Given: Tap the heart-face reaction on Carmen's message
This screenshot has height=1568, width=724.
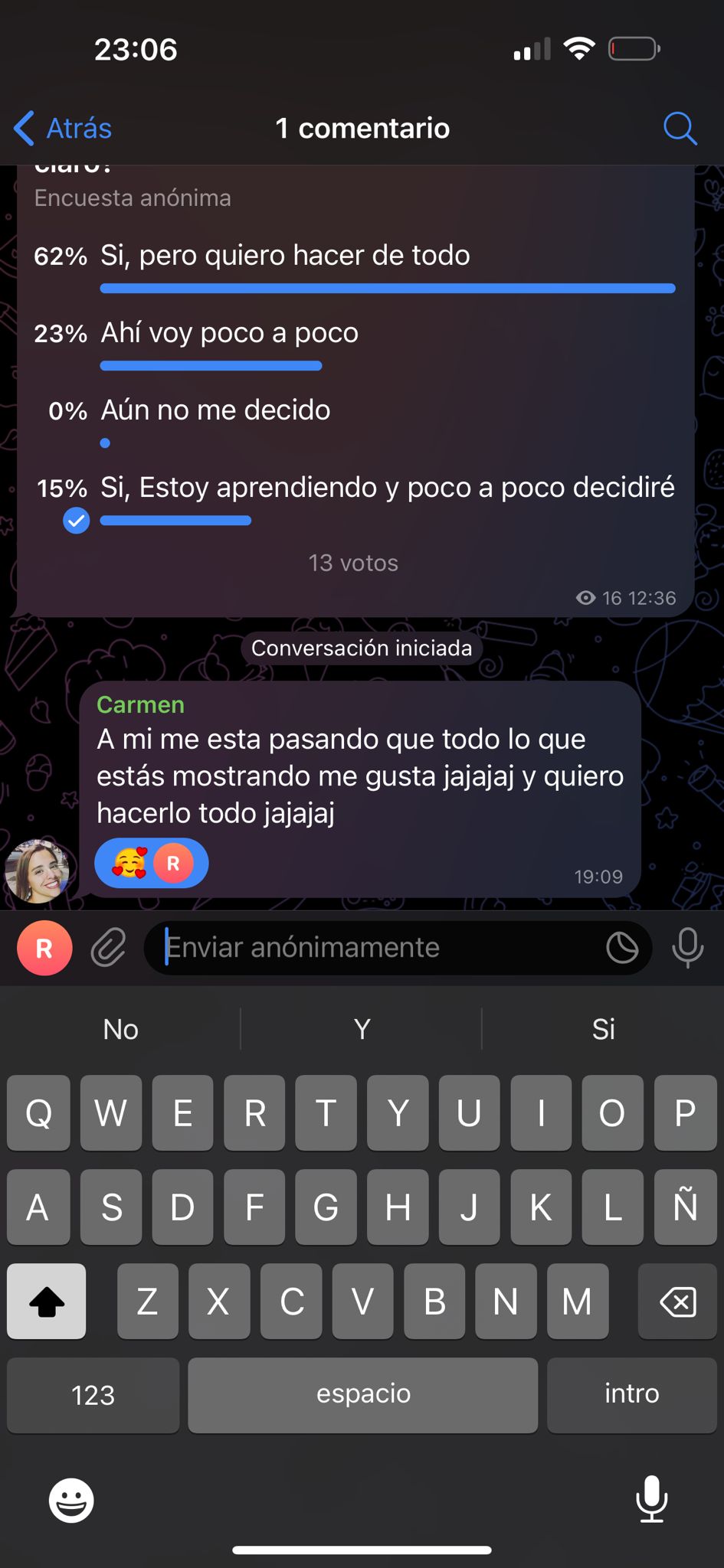Looking at the screenshot, I should [130, 864].
